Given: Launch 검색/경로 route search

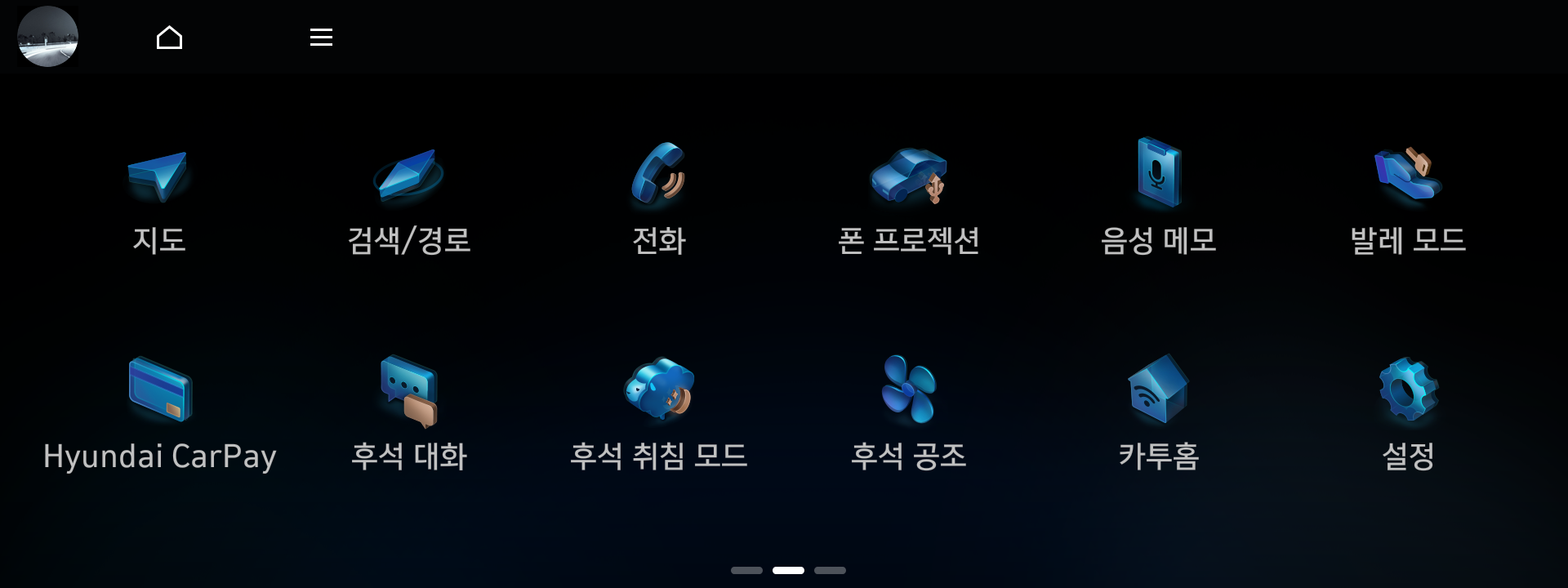Looking at the screenshot, I should point(409,196).
